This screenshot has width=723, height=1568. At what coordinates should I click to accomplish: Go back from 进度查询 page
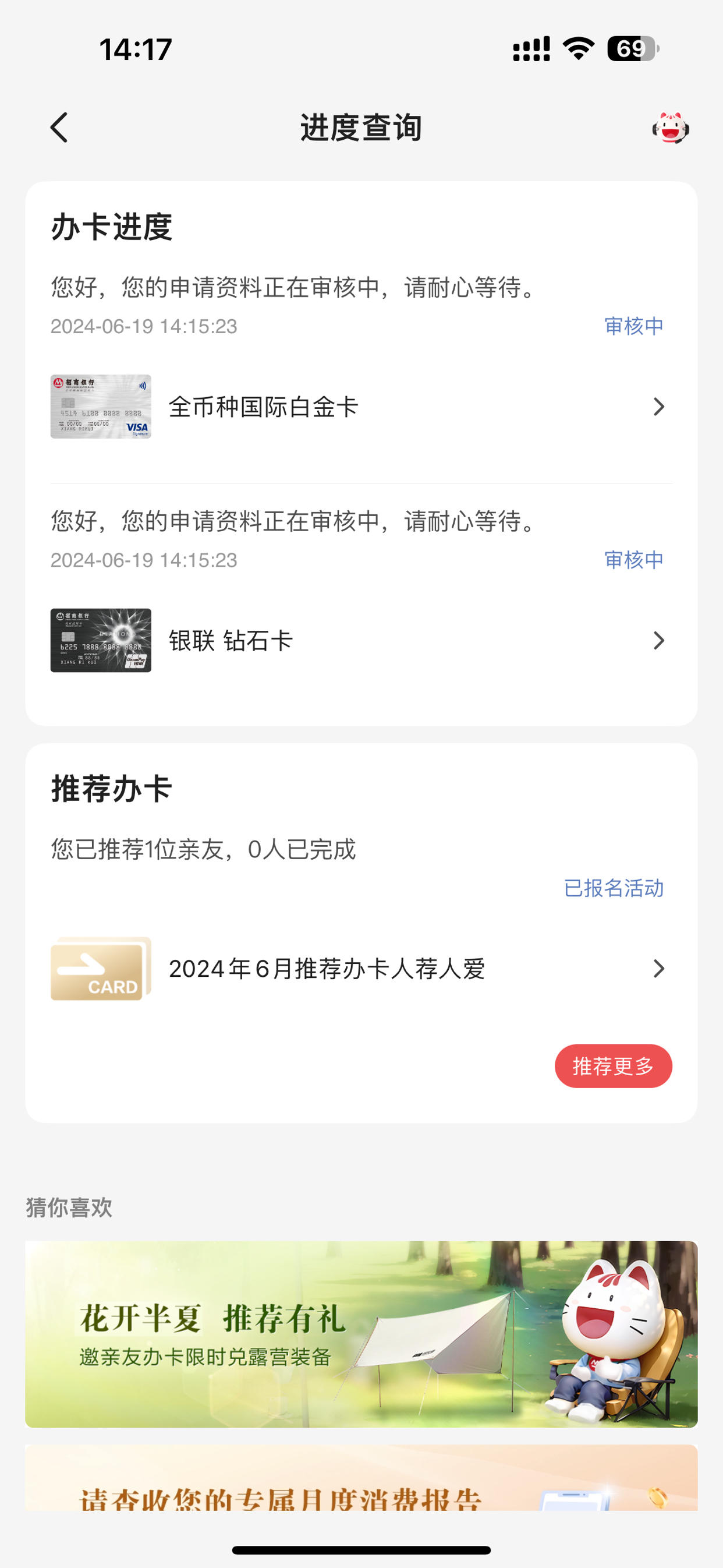[59, 128]
